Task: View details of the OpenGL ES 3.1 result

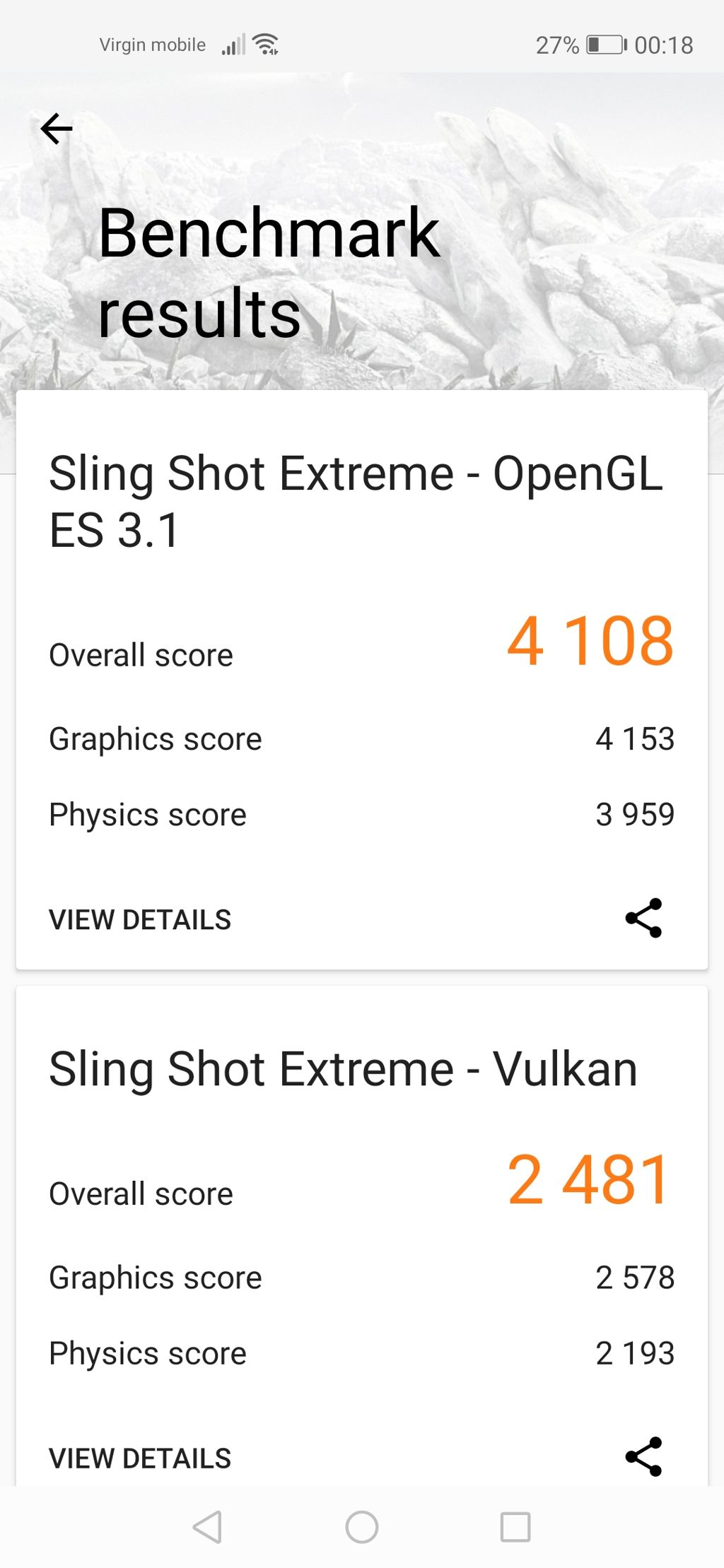Action: 140,920
